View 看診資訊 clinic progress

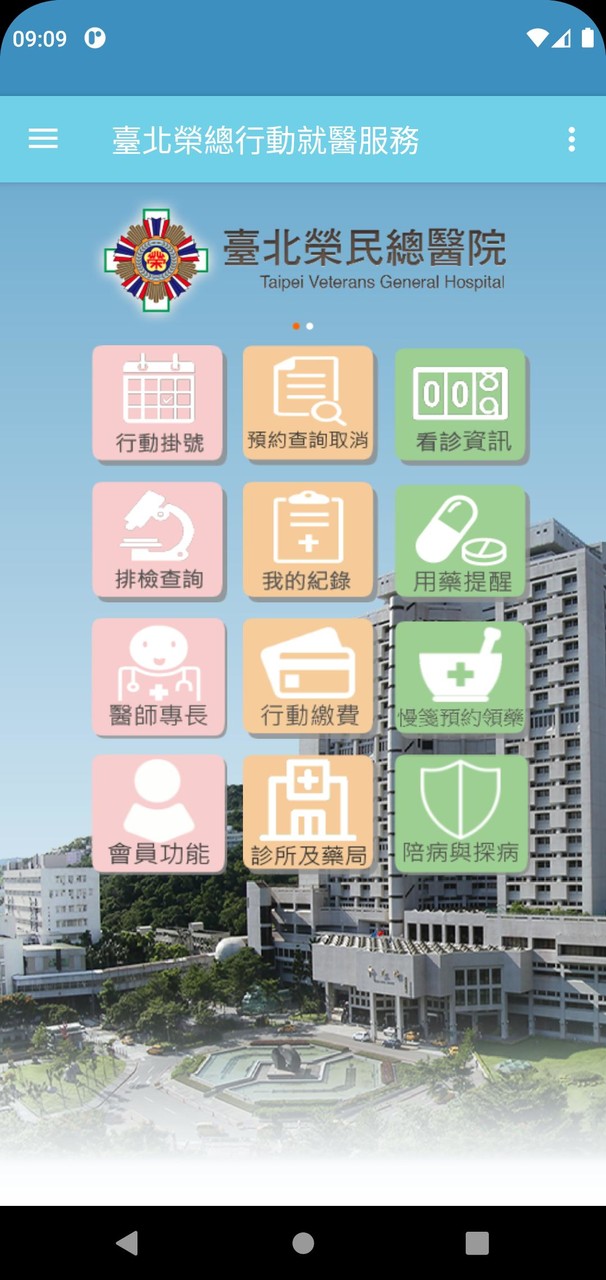click(x=461, y=405)
